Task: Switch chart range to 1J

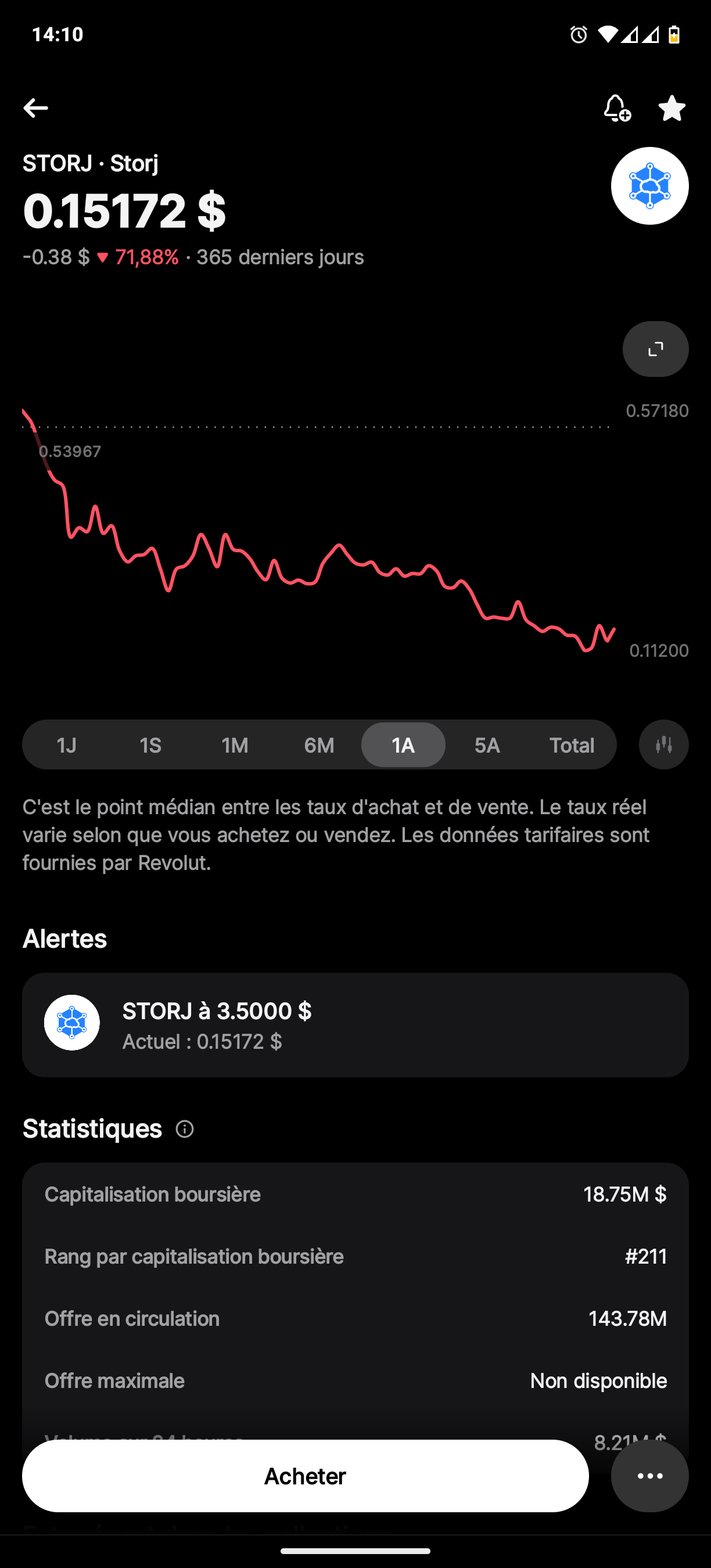Action: 66,745
